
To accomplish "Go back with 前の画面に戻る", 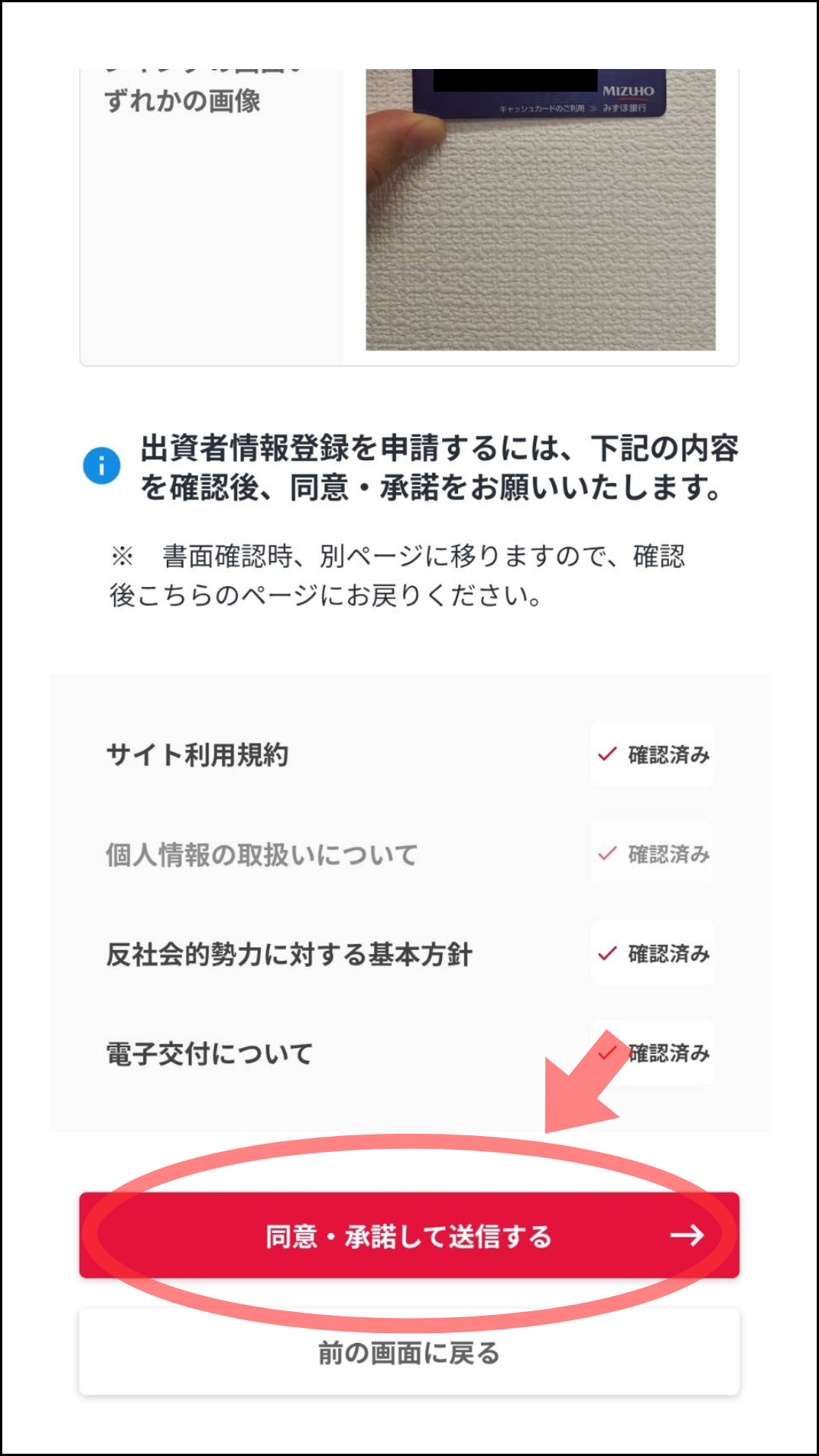I will tap(409, 1352).
